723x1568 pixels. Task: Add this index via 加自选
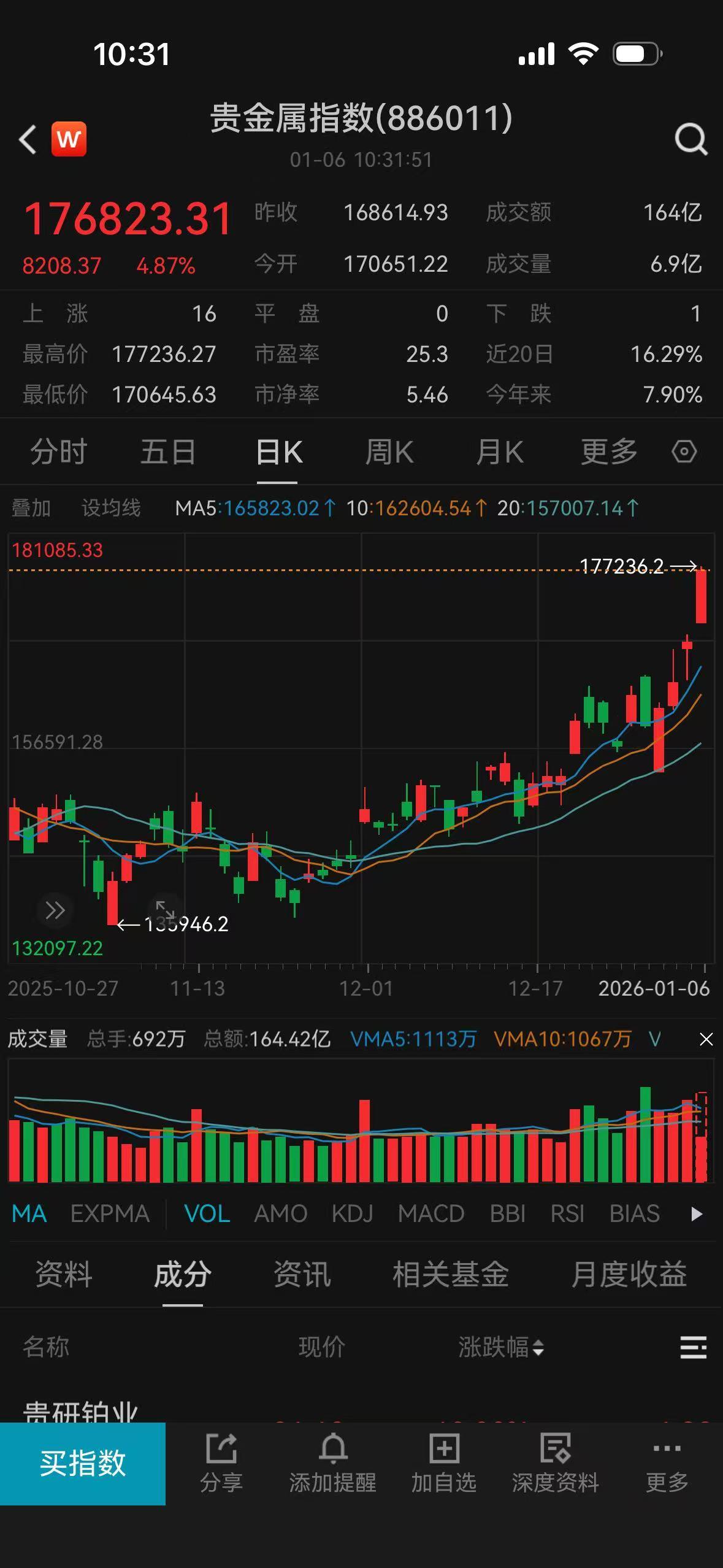443,1463
